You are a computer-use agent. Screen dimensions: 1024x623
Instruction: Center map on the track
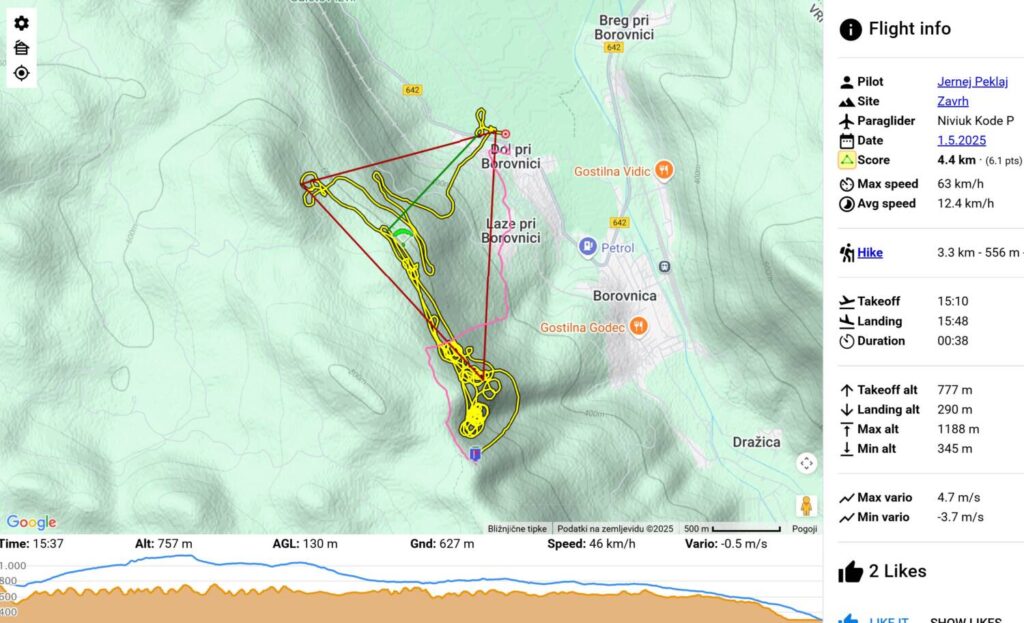click(x=21, y=73)
